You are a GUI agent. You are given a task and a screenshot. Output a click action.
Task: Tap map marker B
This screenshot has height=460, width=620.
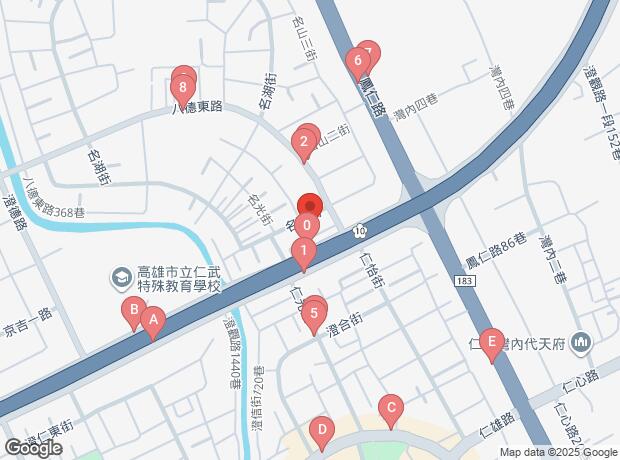point(132,311)
